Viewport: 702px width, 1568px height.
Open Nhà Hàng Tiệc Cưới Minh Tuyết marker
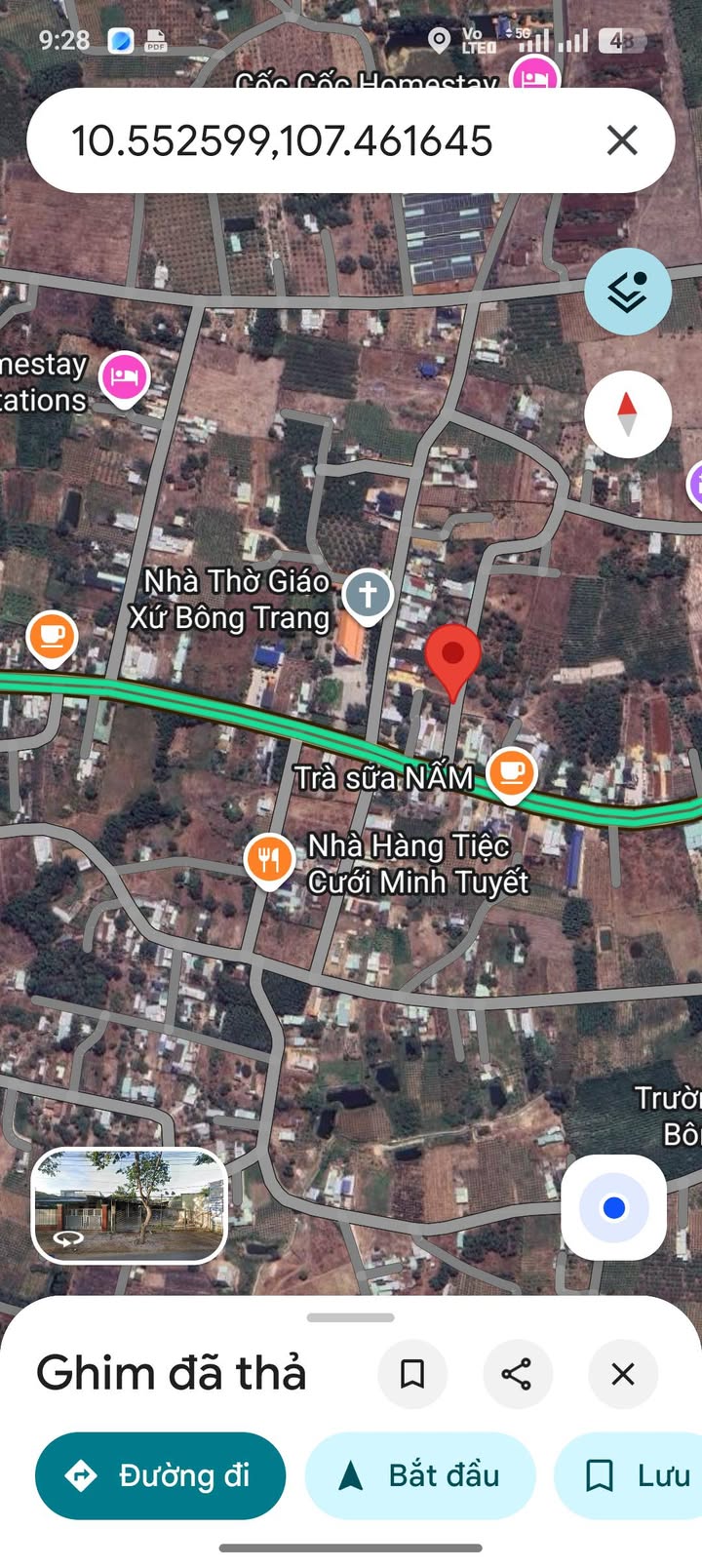(269, 860)
